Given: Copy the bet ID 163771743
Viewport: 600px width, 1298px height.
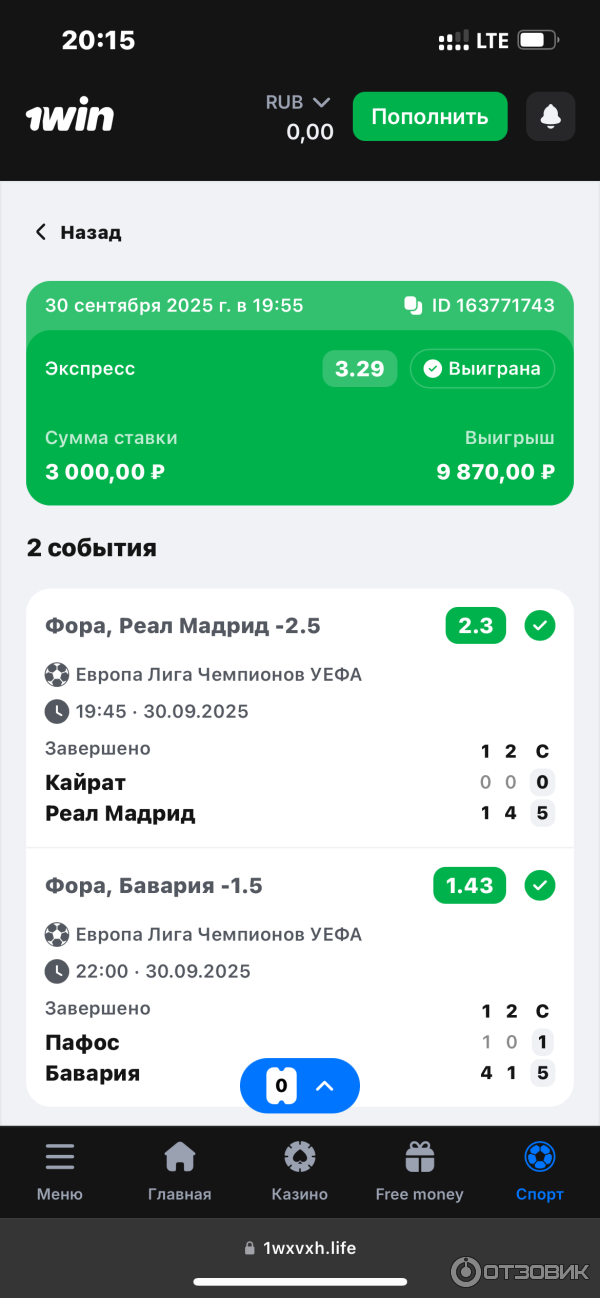Looking at the screenshot, I should 413,306.
